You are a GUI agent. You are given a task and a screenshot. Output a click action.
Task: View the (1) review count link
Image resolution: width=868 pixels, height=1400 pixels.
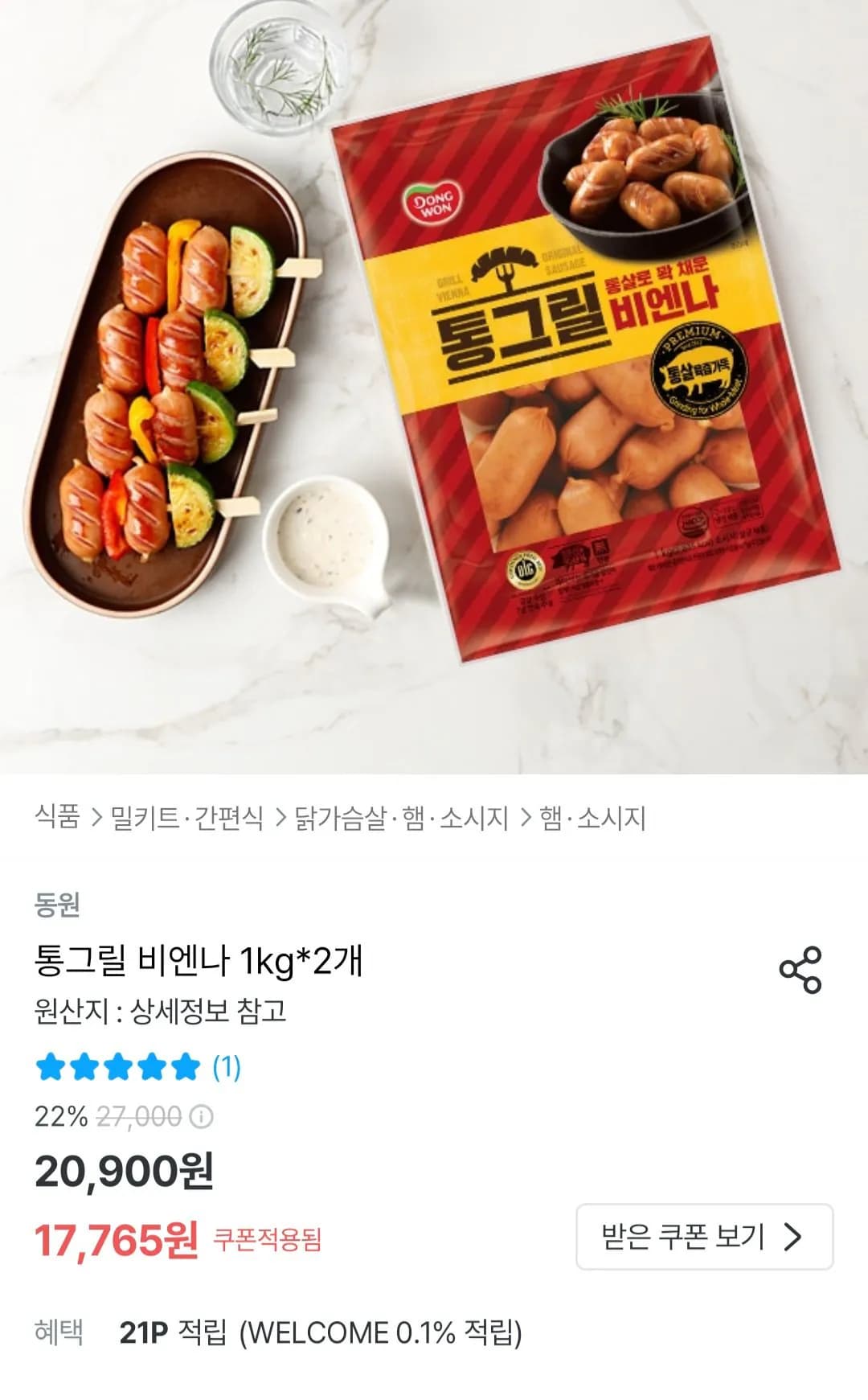[x=227, y=1070]
